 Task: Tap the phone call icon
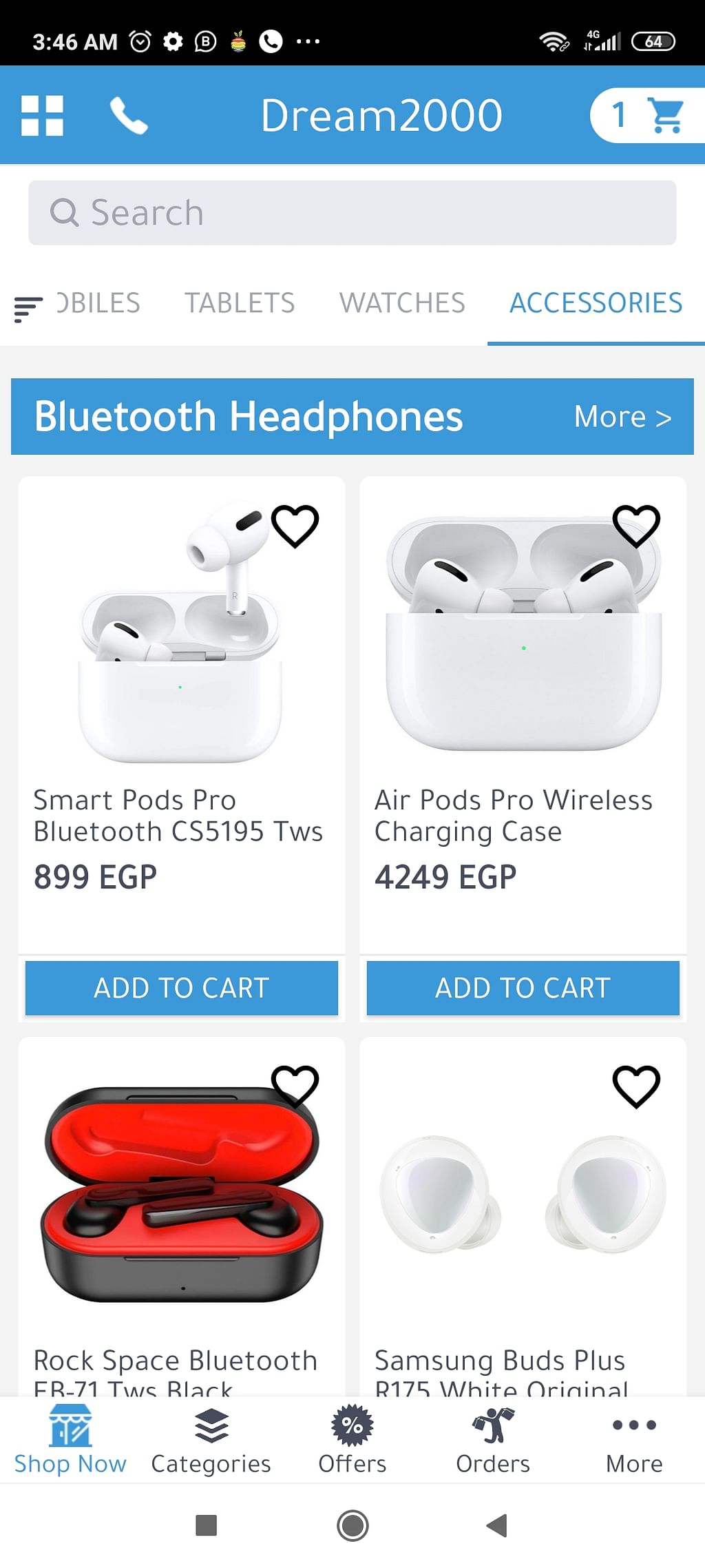(x=129, y=115)
